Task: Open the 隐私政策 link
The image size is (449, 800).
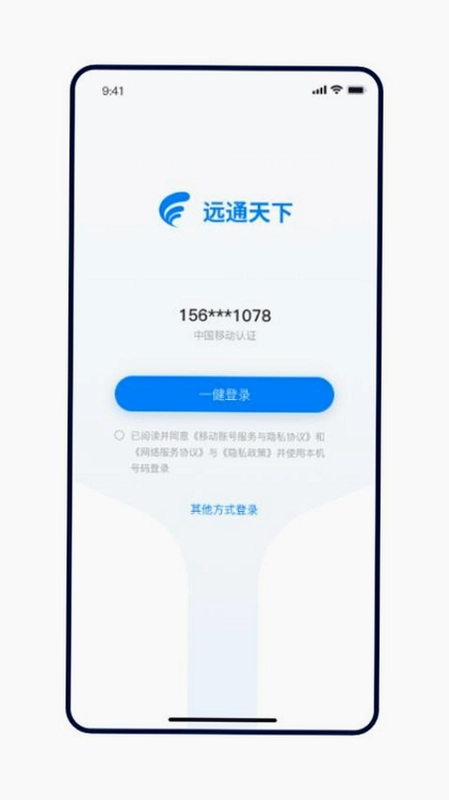Action: click(x=247, y=453)
